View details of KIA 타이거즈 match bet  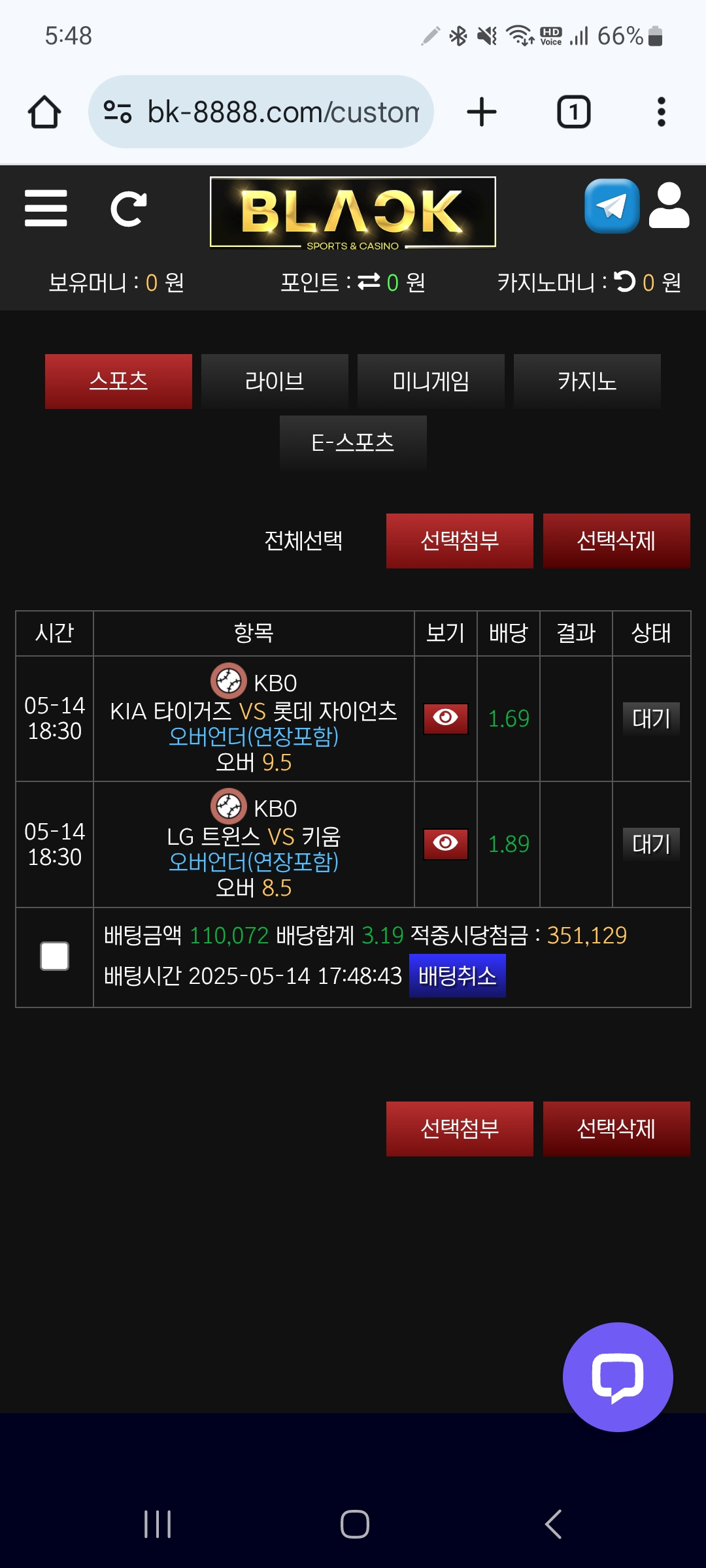coord(445,718)
